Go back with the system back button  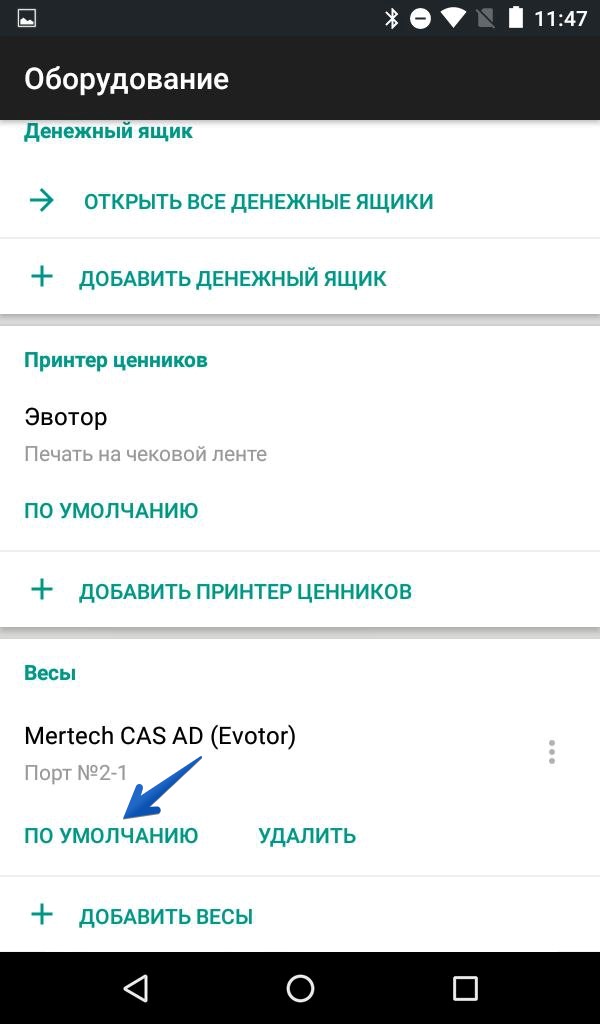pyautogui.click(x=135, y=989)
